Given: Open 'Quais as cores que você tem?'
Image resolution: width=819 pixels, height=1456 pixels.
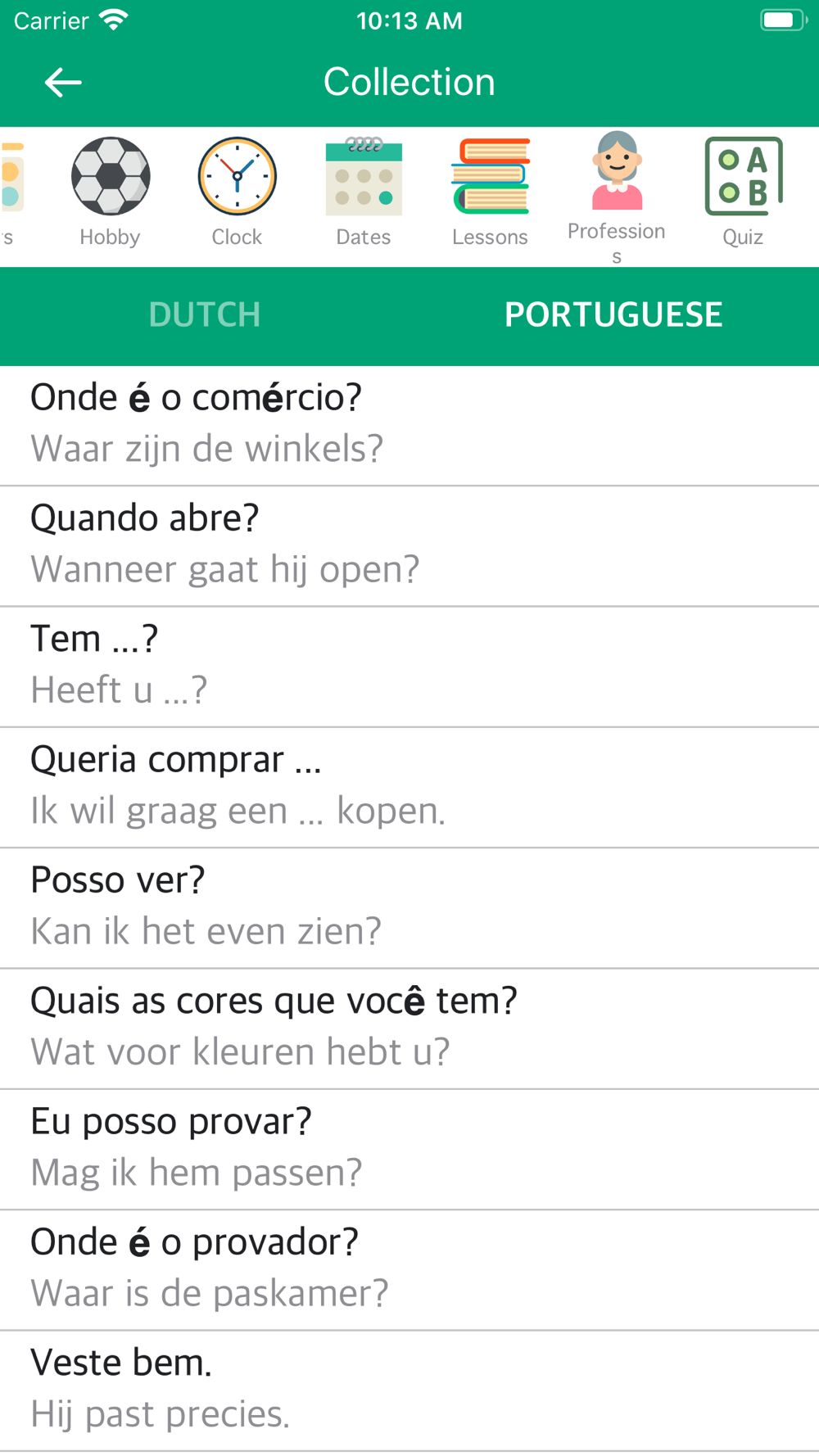Looking at the screenshot, I should tap(409, 1029).
